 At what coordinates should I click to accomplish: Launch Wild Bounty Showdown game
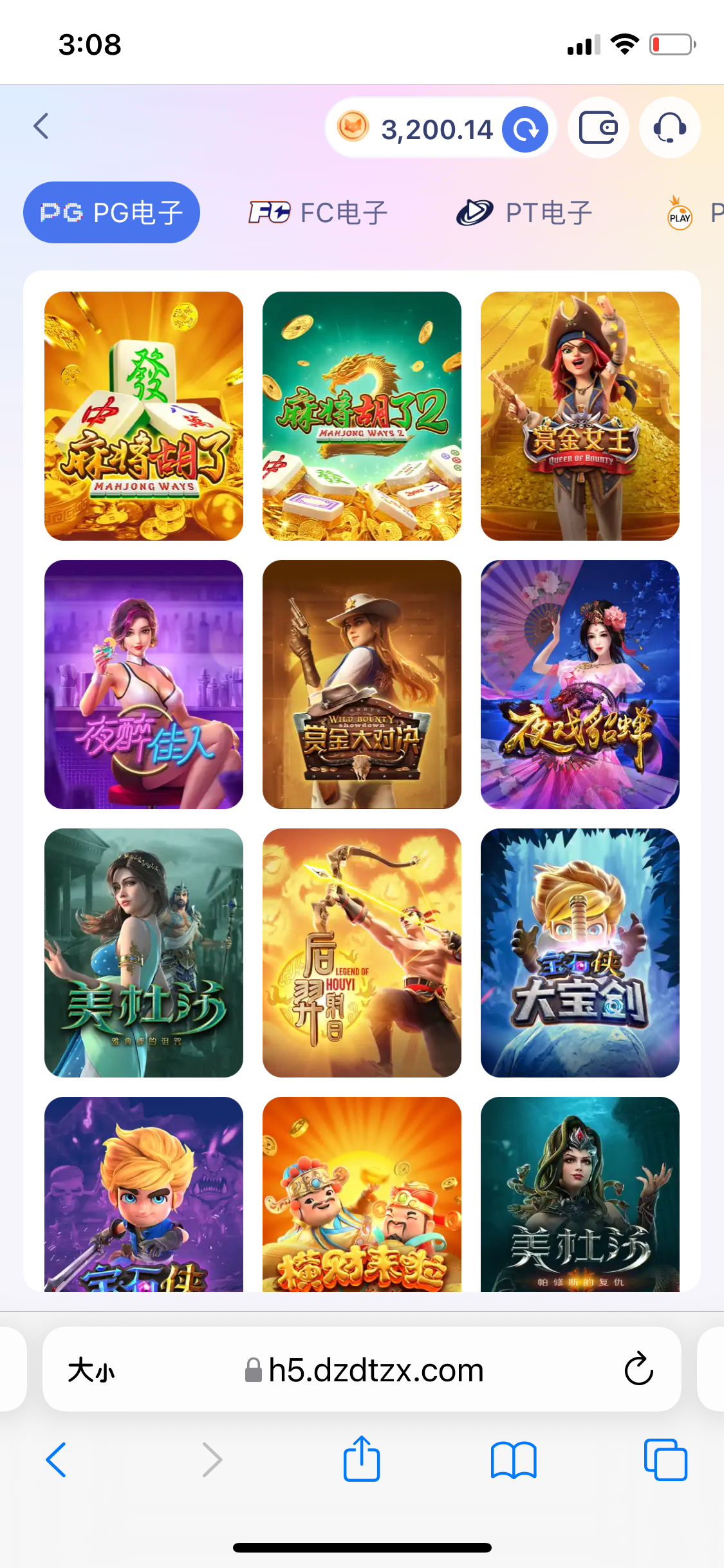coord(362,684)
